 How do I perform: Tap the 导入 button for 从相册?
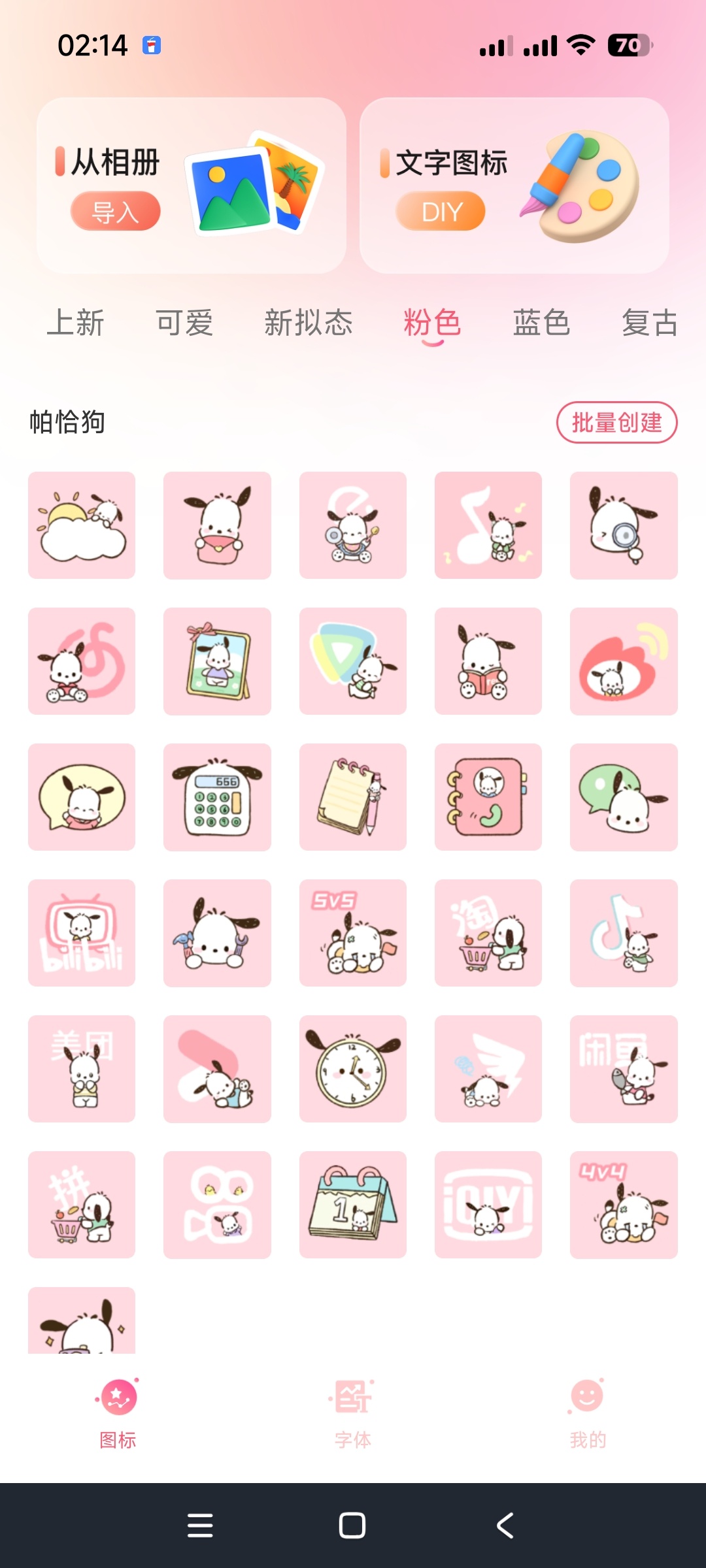[x=115, y=212]
